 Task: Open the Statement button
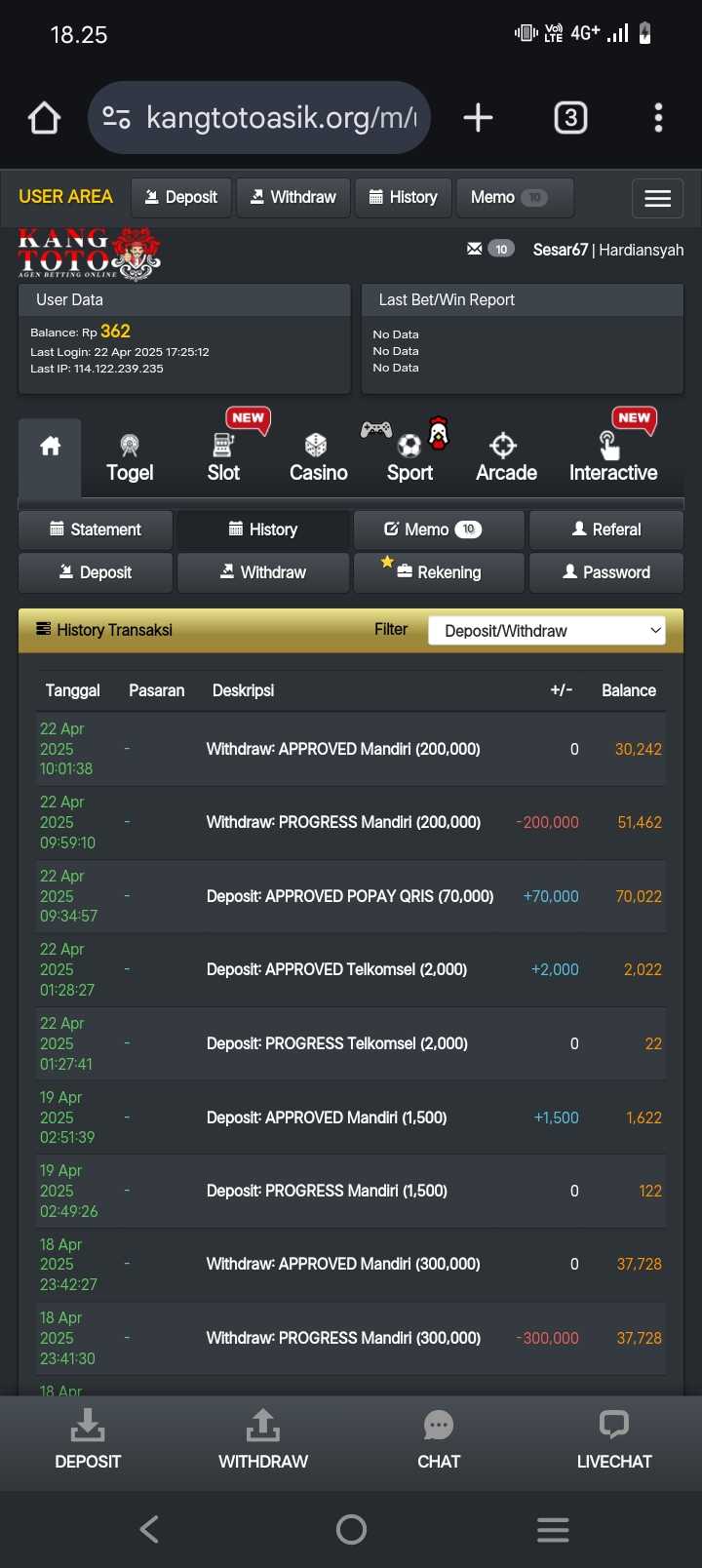pyautogui.click(x=96, y=529)
